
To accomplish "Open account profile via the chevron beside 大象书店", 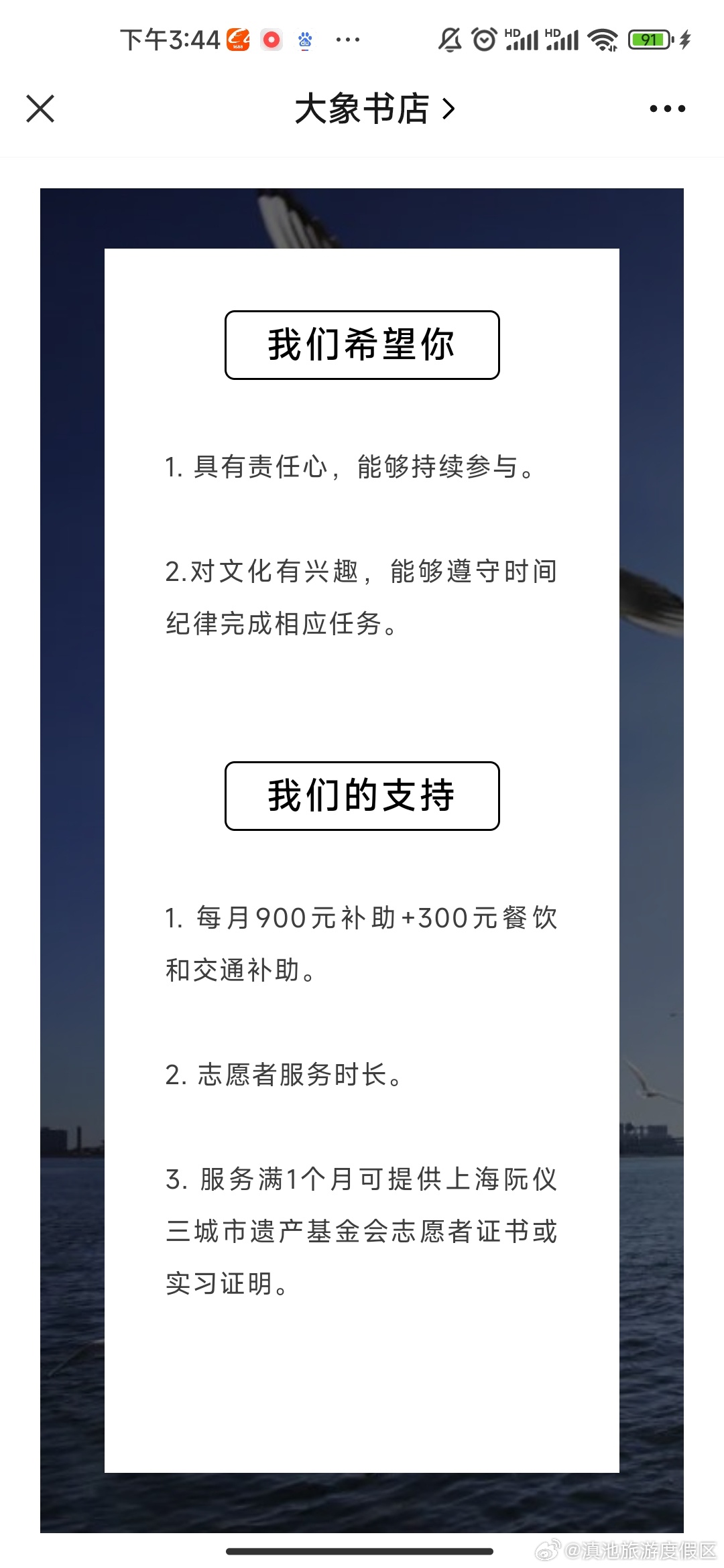I will coord(448,109).
